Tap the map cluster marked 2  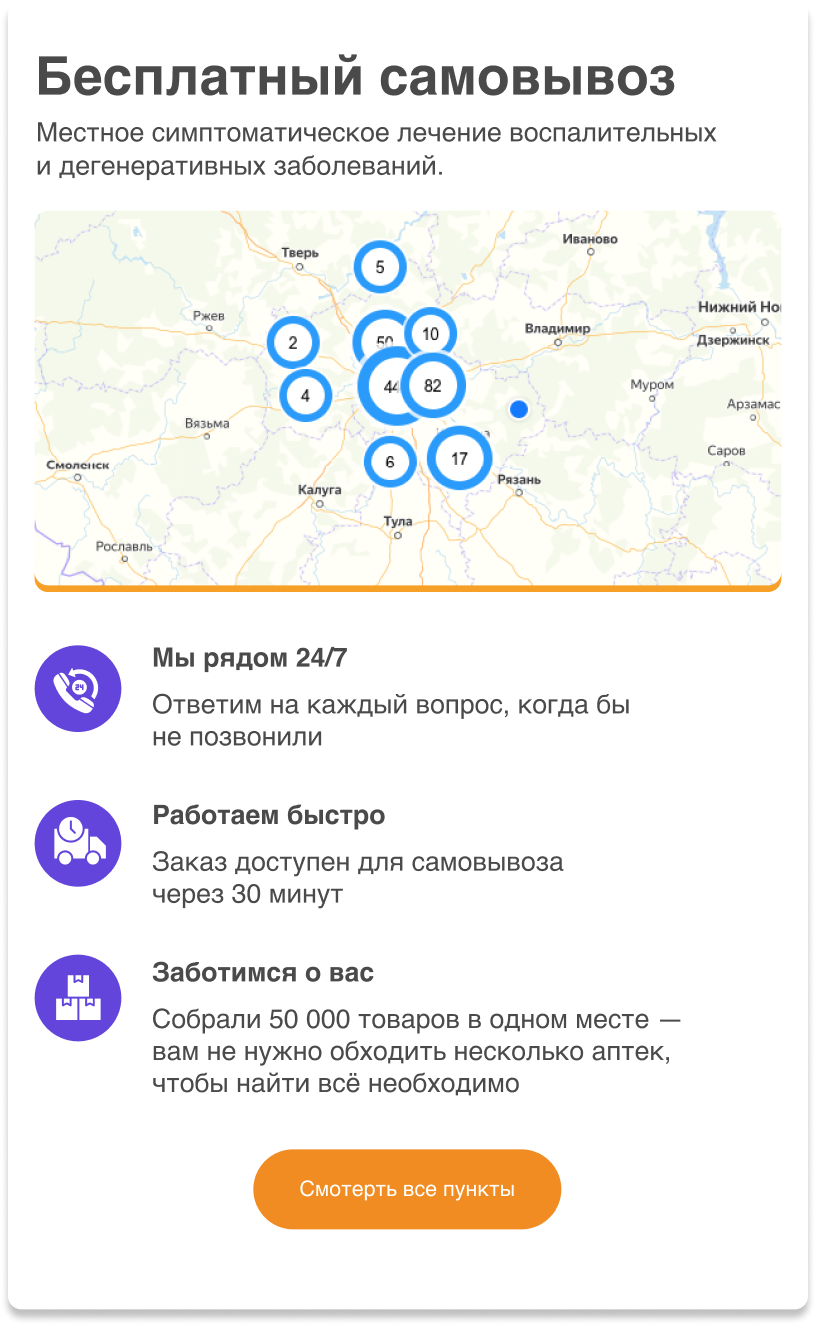point(293,343)
